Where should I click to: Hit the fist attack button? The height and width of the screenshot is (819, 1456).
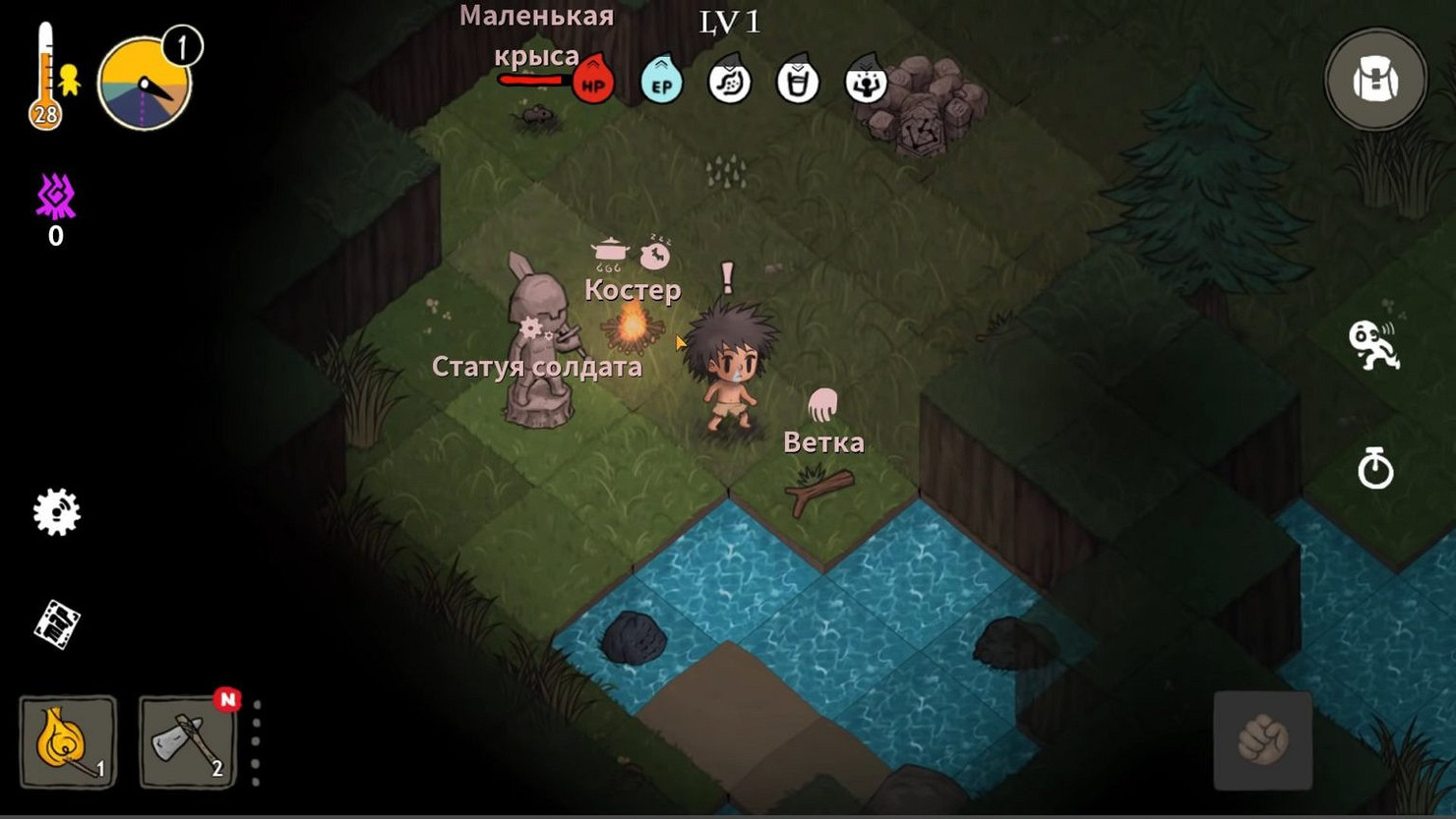(x=1262, y=740)
